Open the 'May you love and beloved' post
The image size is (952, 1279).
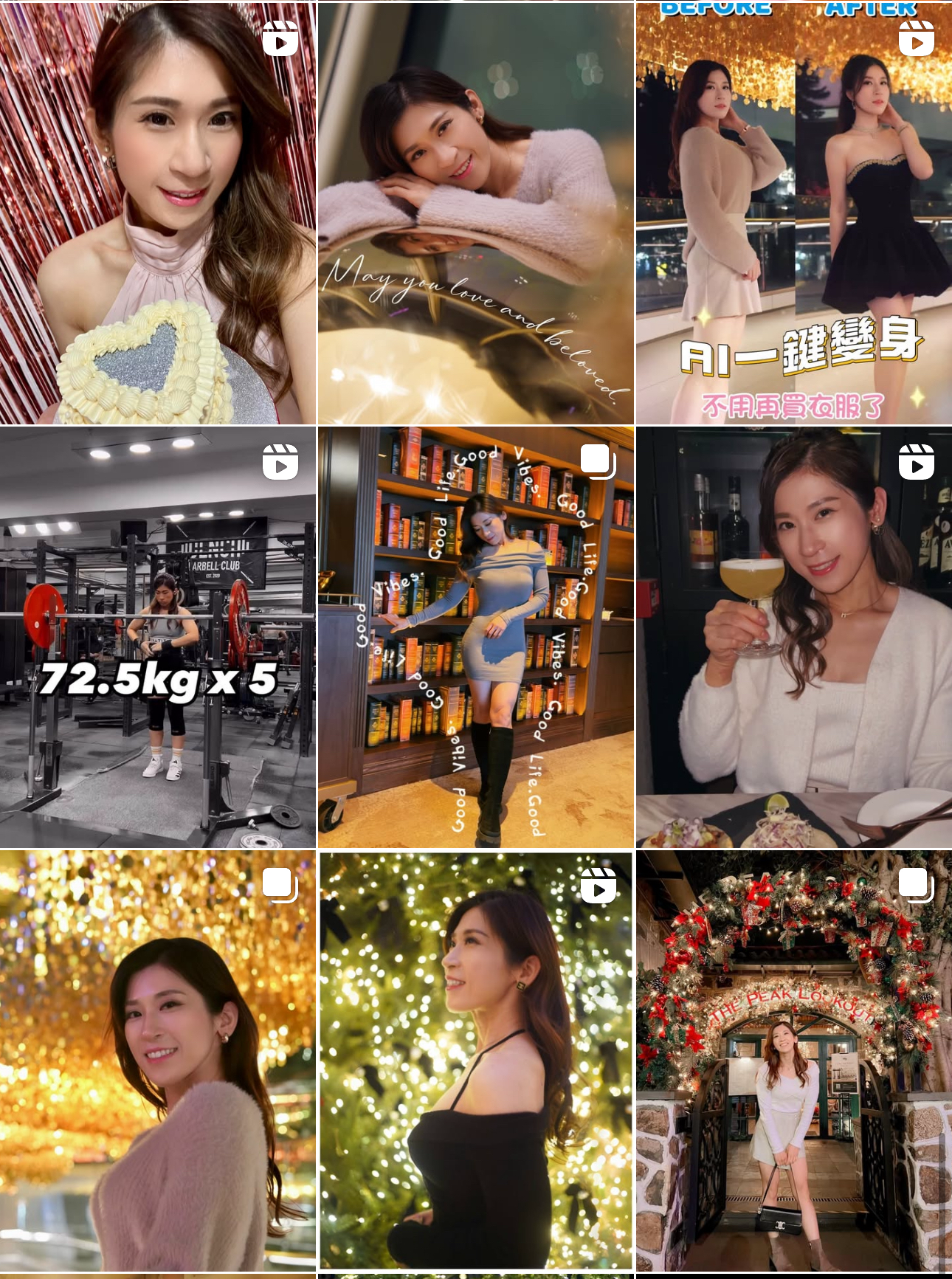click(476, 213)
